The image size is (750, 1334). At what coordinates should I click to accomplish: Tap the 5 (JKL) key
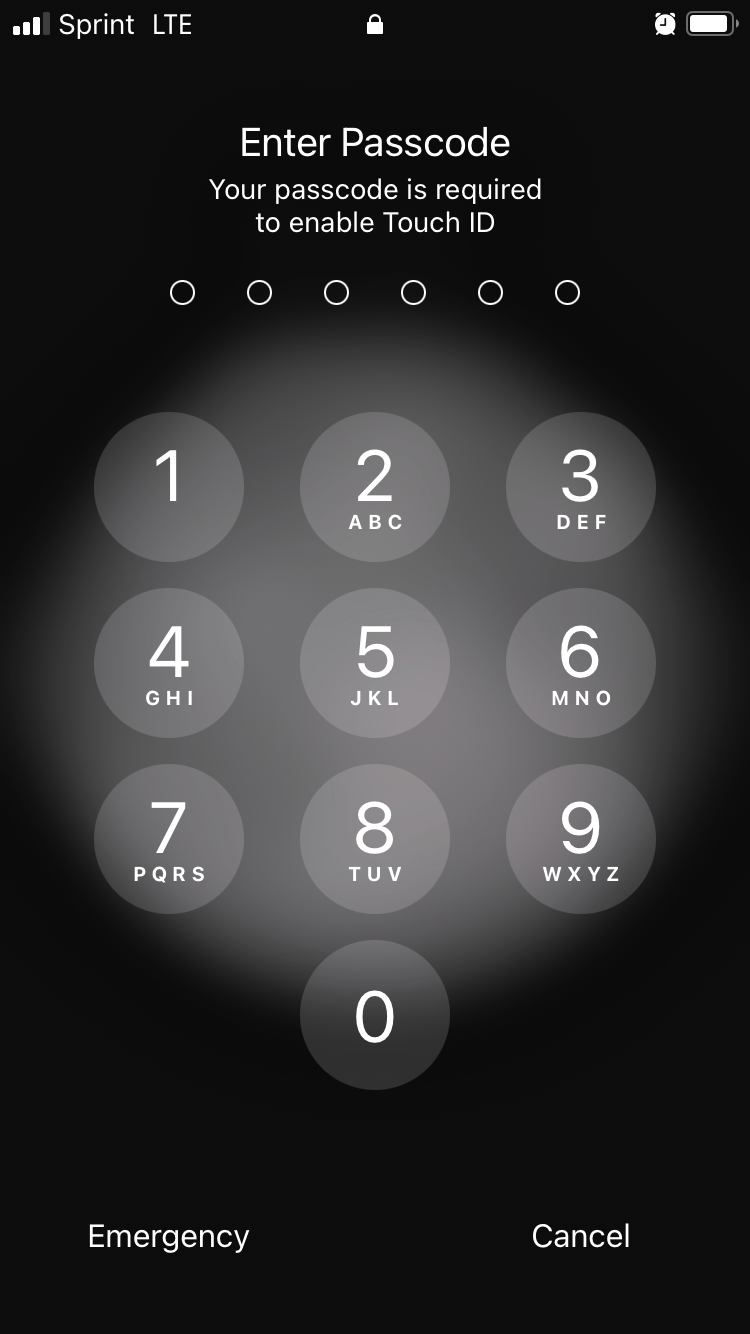pyautogui.click(x=375, y=663)
